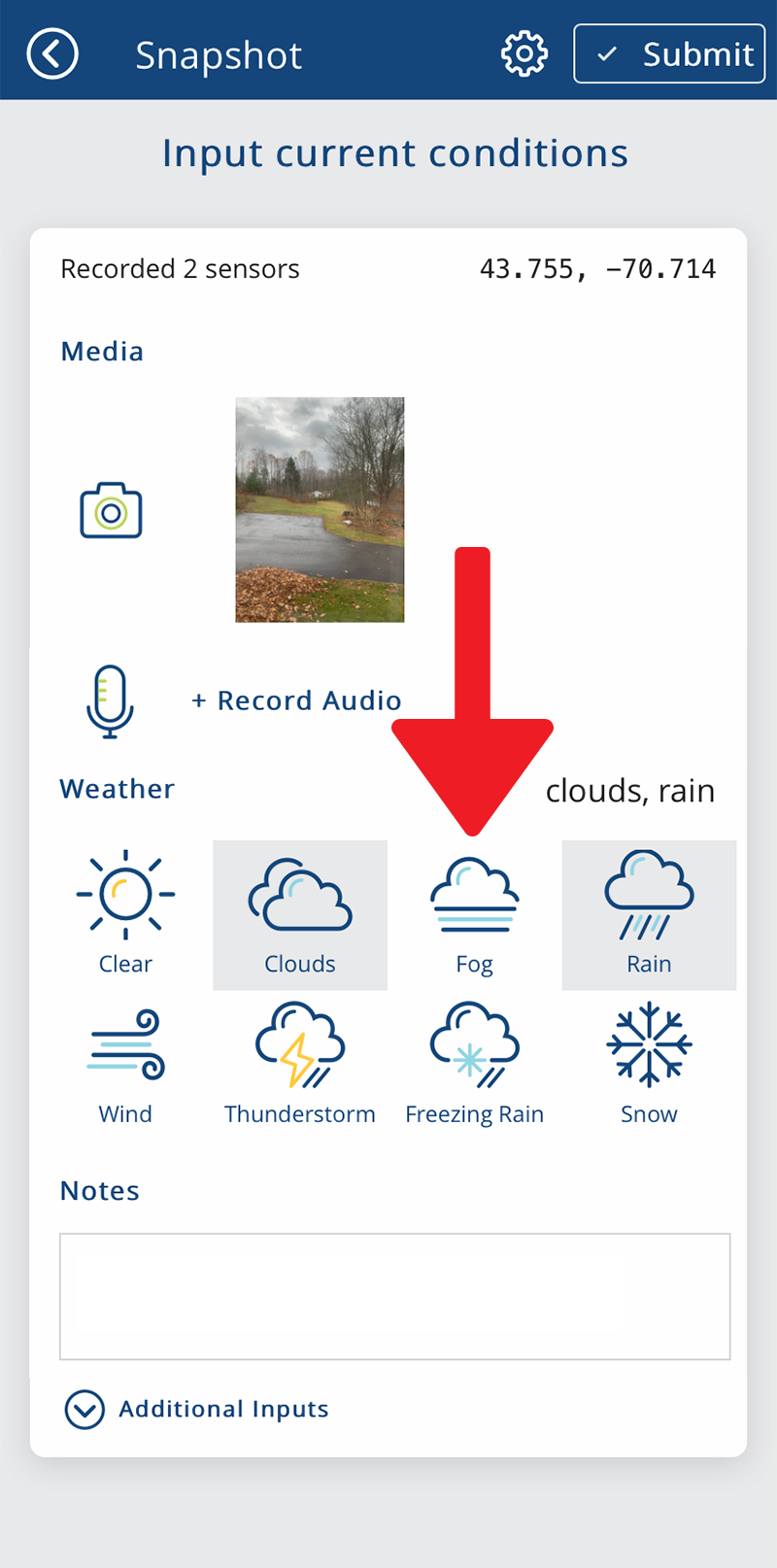Focus the Notes text box
The image size is (777, 1568).
[394, 1296]
